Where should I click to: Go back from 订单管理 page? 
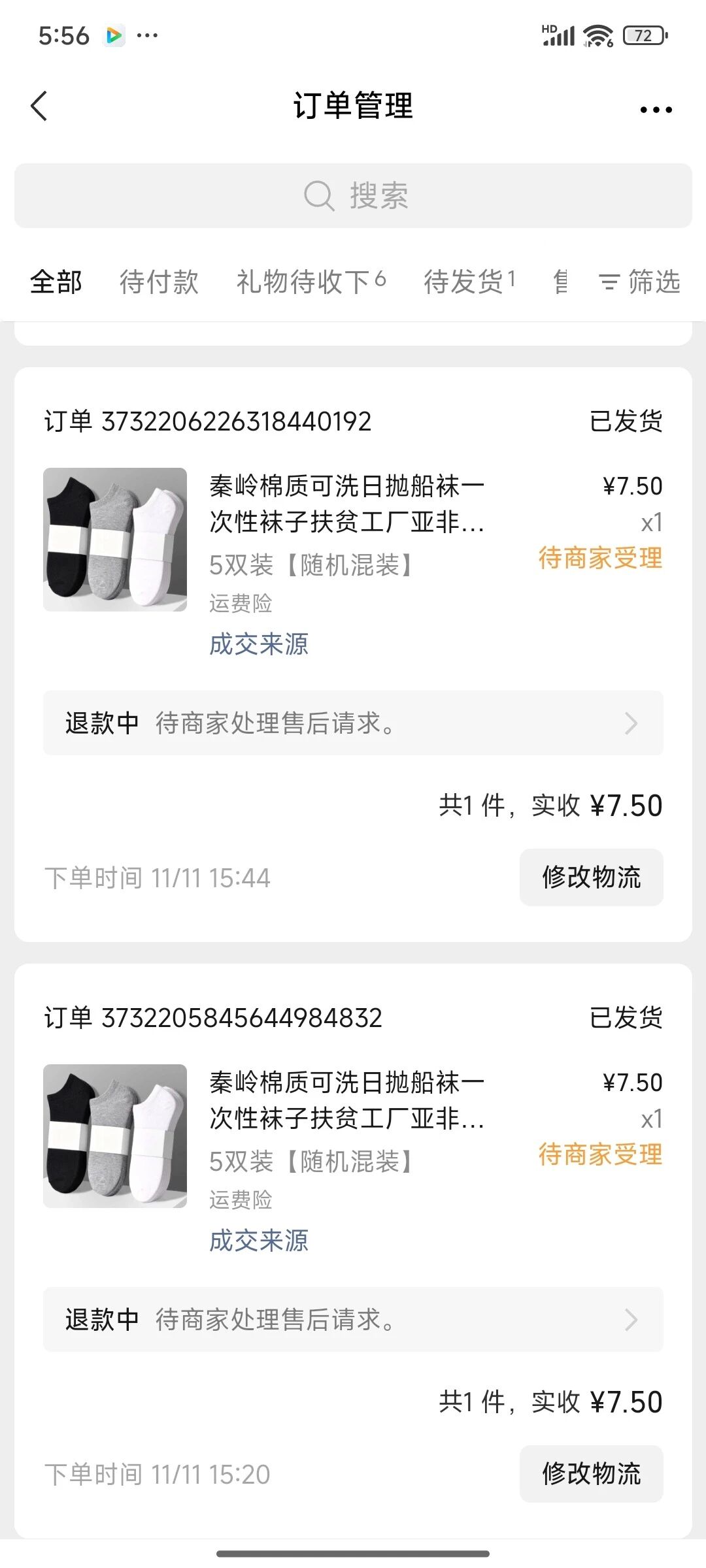39,106
